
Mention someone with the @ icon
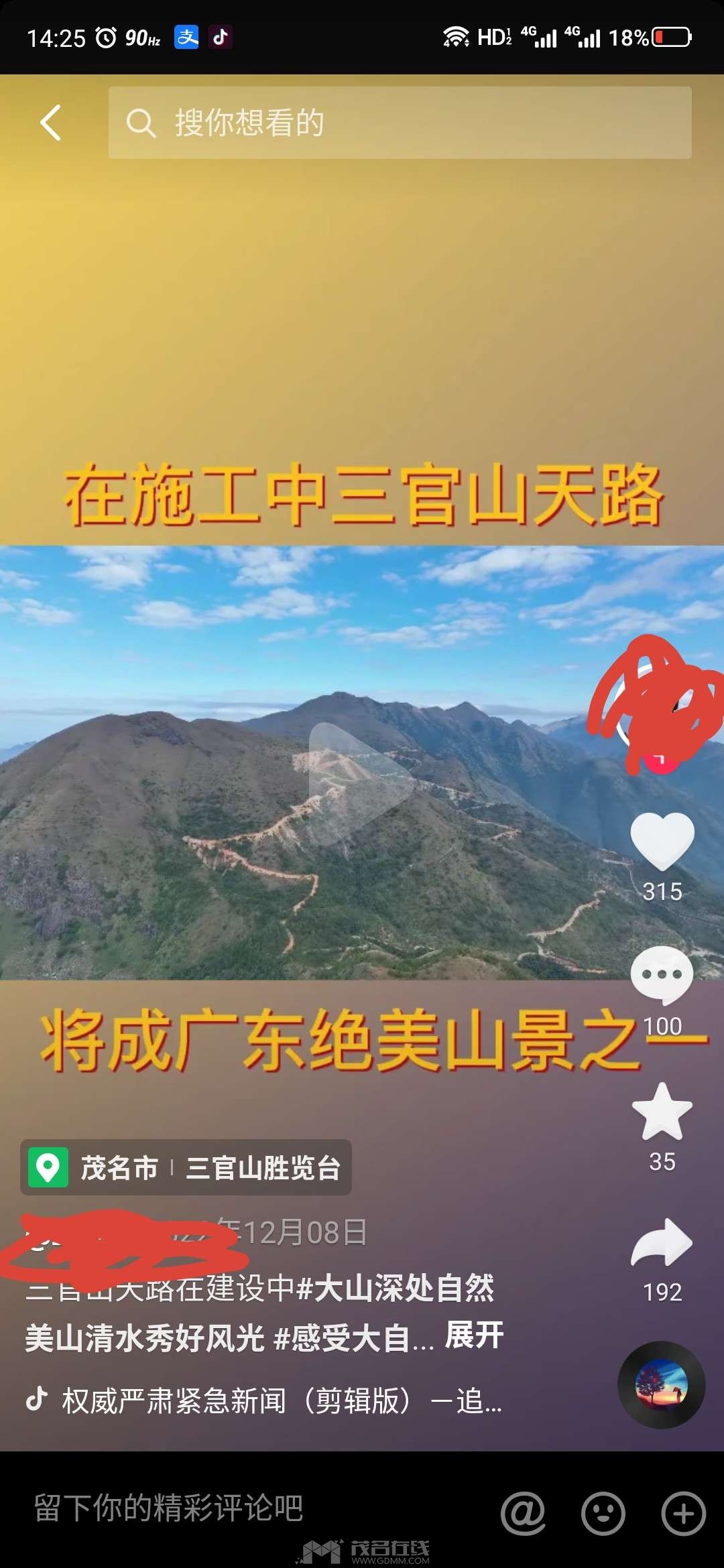click(x=523, y=1513)
